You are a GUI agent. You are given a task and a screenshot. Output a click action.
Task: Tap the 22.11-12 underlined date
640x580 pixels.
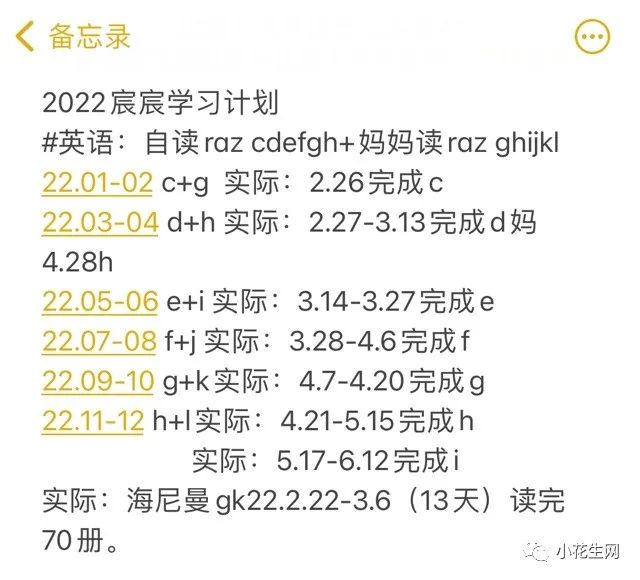click(x=93, y=420)
